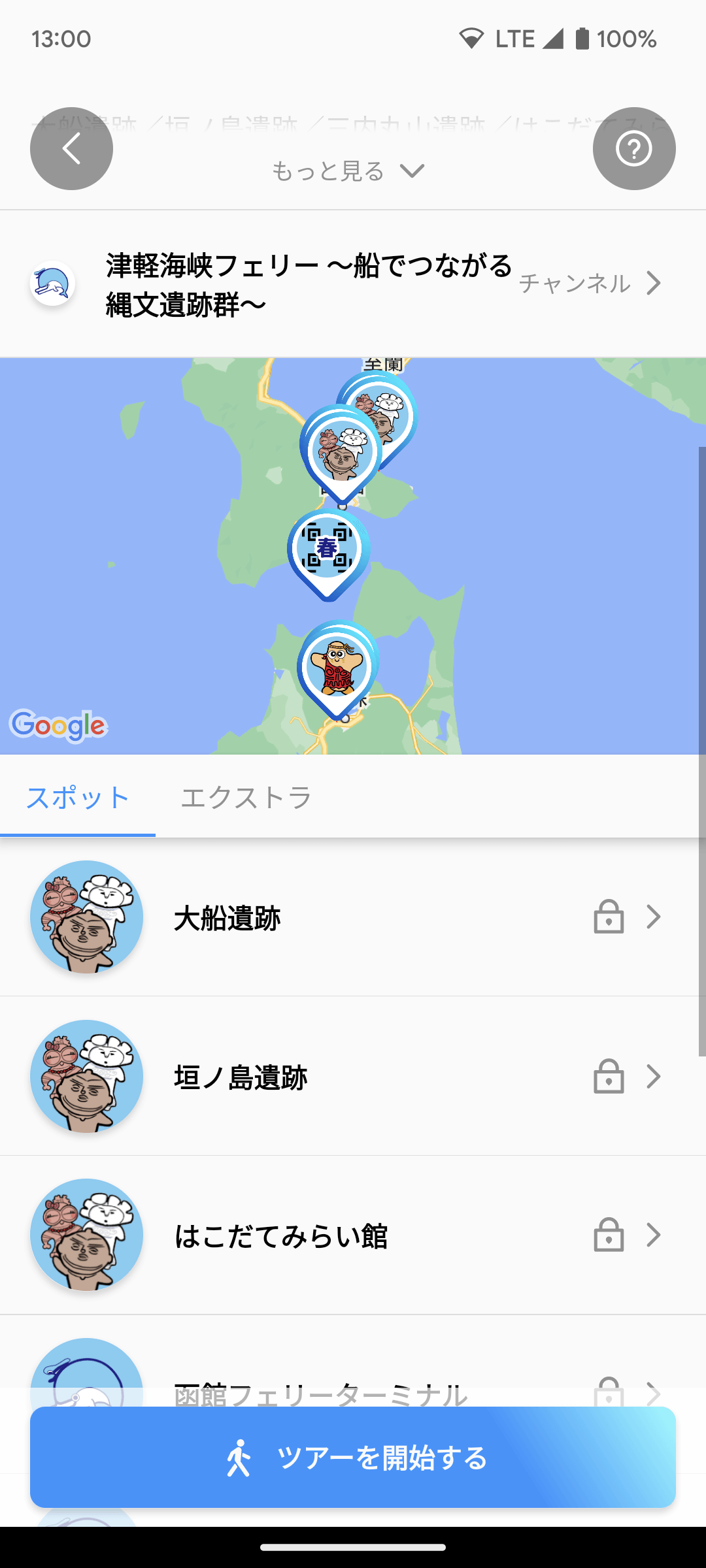This screenshot has width=706, height=1568.
Task: Select the スポット tab
Action: [x=78, y=798]
